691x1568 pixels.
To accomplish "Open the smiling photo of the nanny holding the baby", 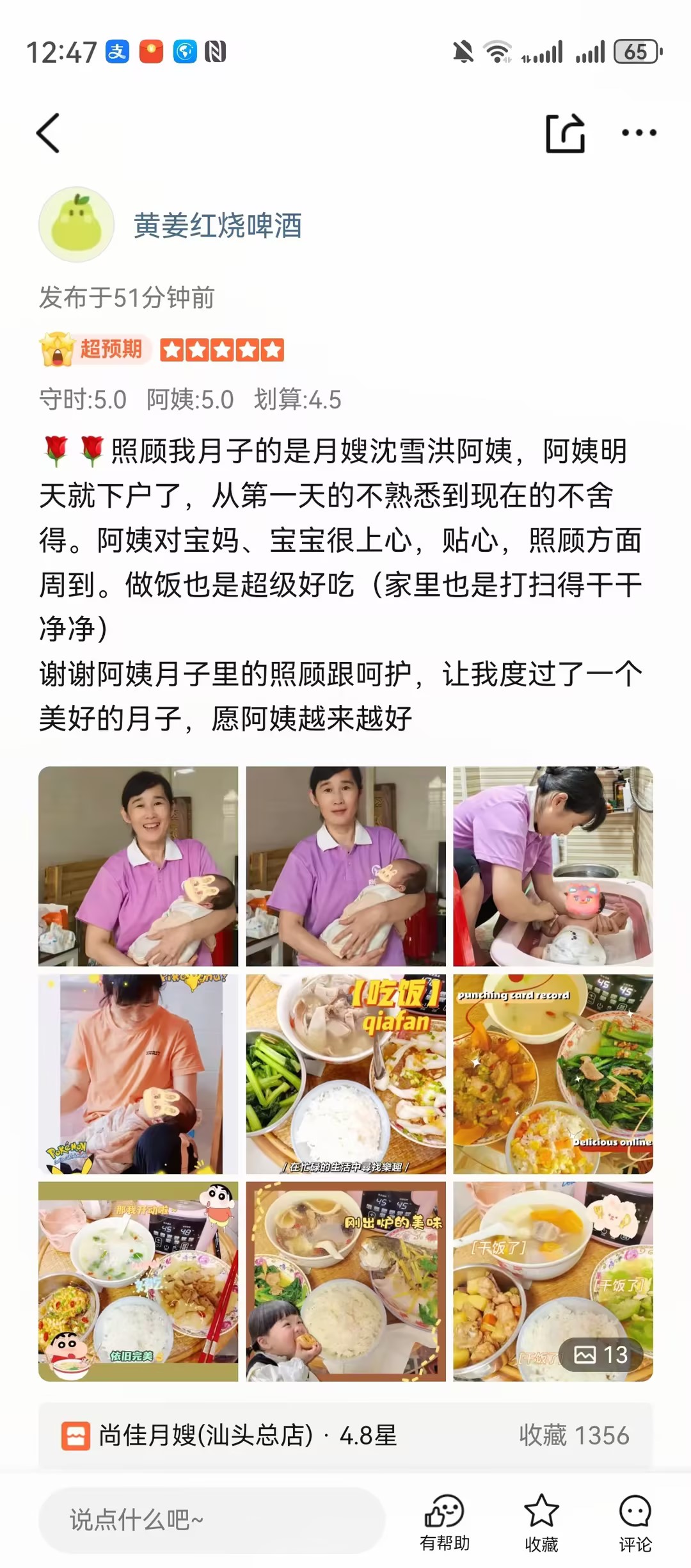I will pyautogui.click(x=138, y=866).
